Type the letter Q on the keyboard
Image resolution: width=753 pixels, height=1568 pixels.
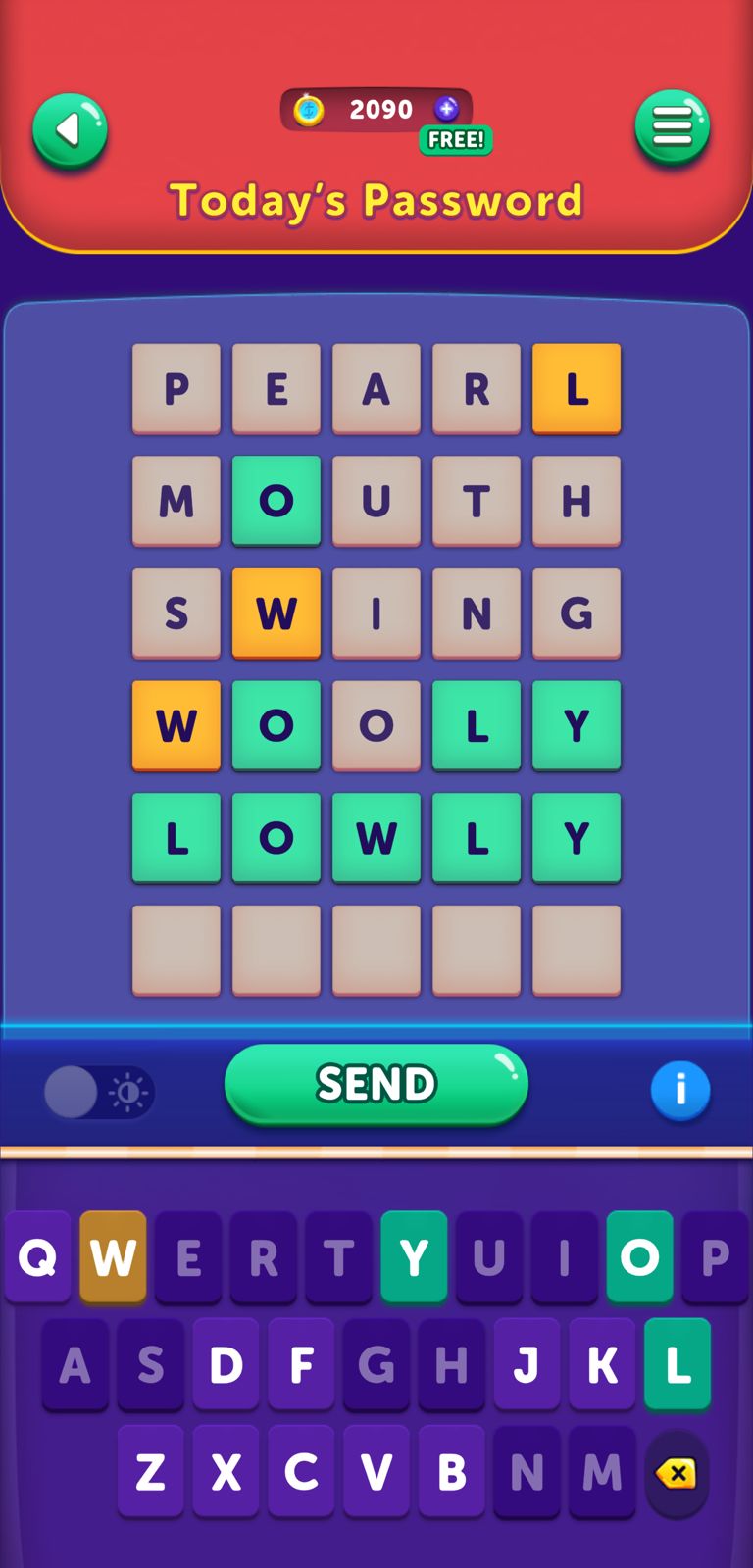point(37,1256)
